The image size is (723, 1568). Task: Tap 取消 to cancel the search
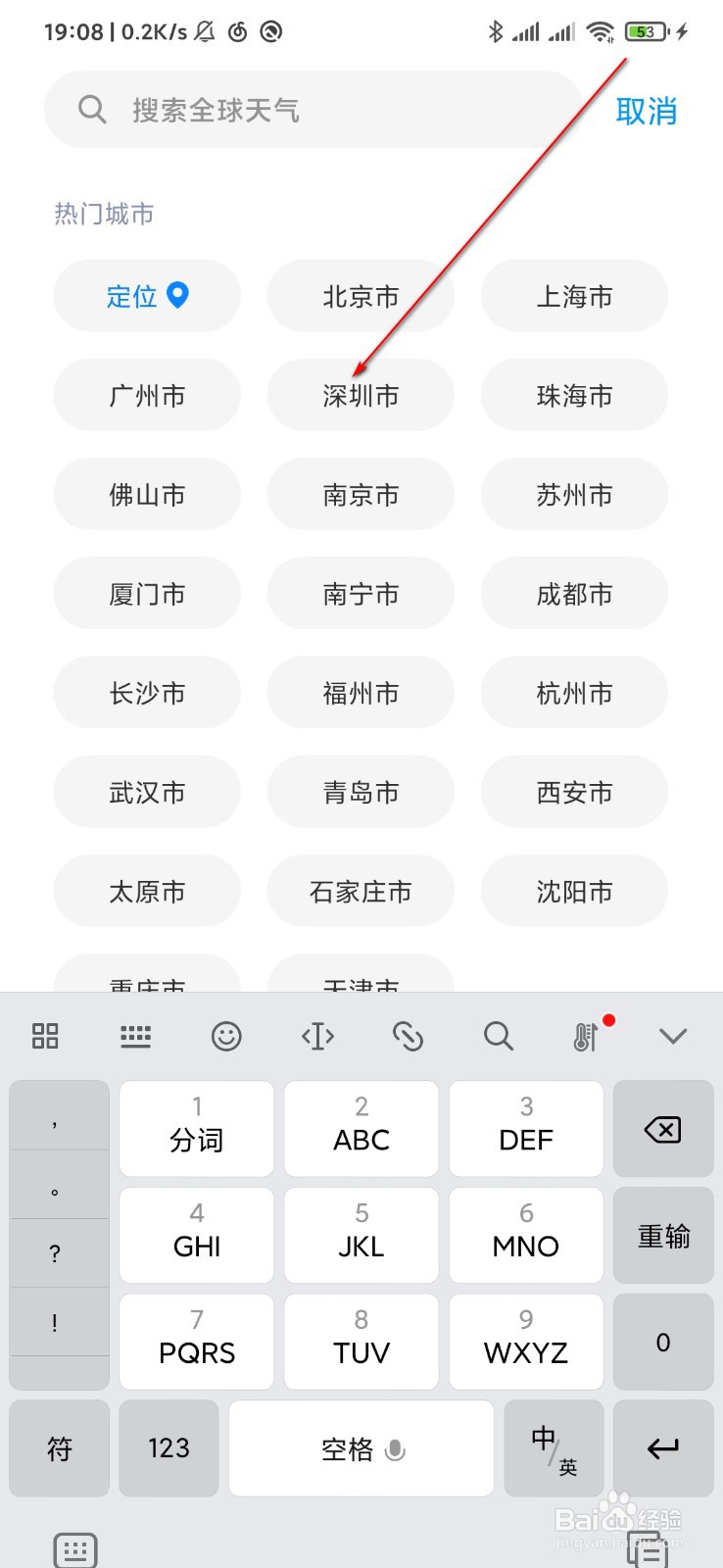pos(647,111)
